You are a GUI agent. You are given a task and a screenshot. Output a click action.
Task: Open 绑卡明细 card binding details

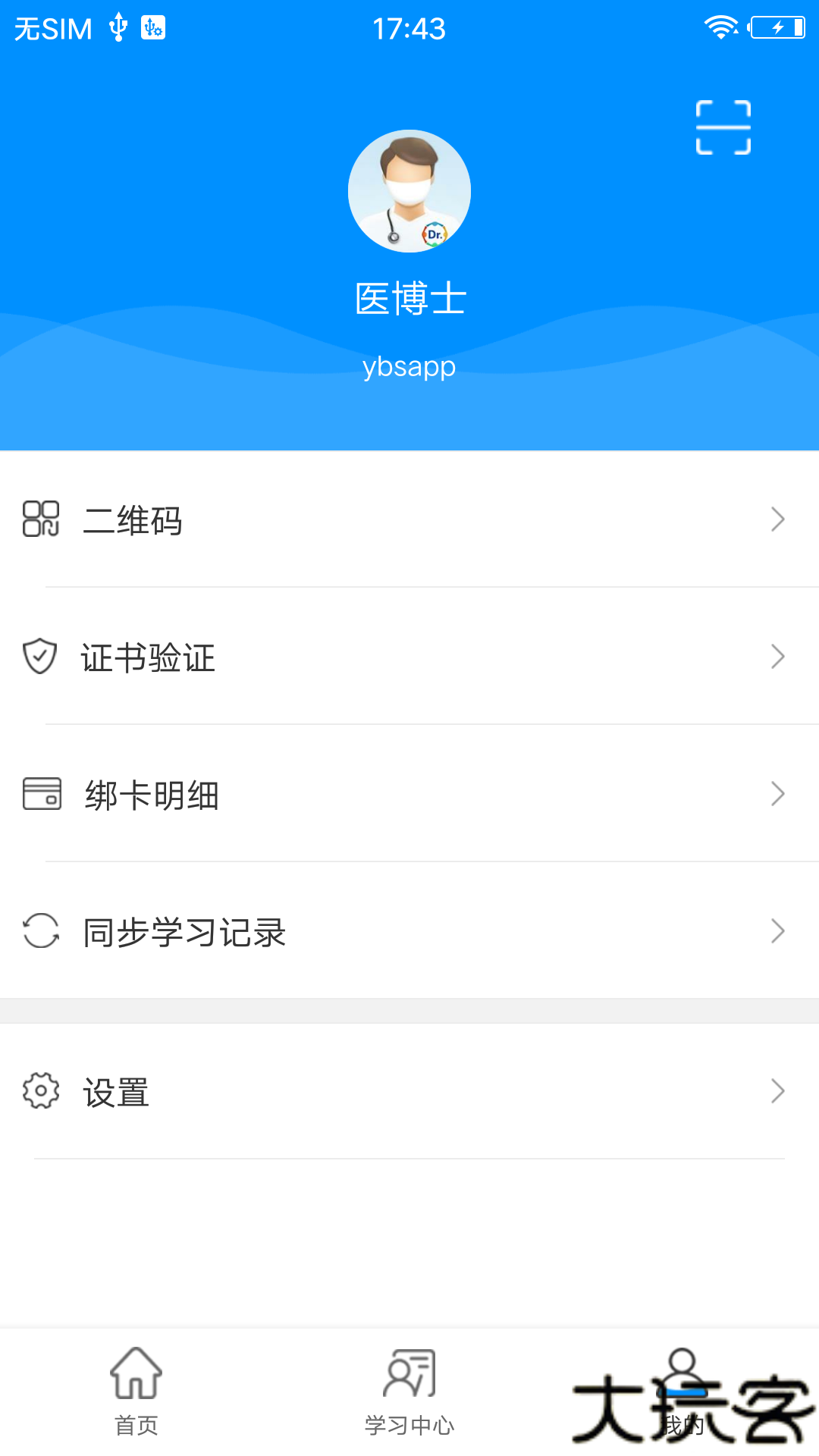[x=152, y=795]
